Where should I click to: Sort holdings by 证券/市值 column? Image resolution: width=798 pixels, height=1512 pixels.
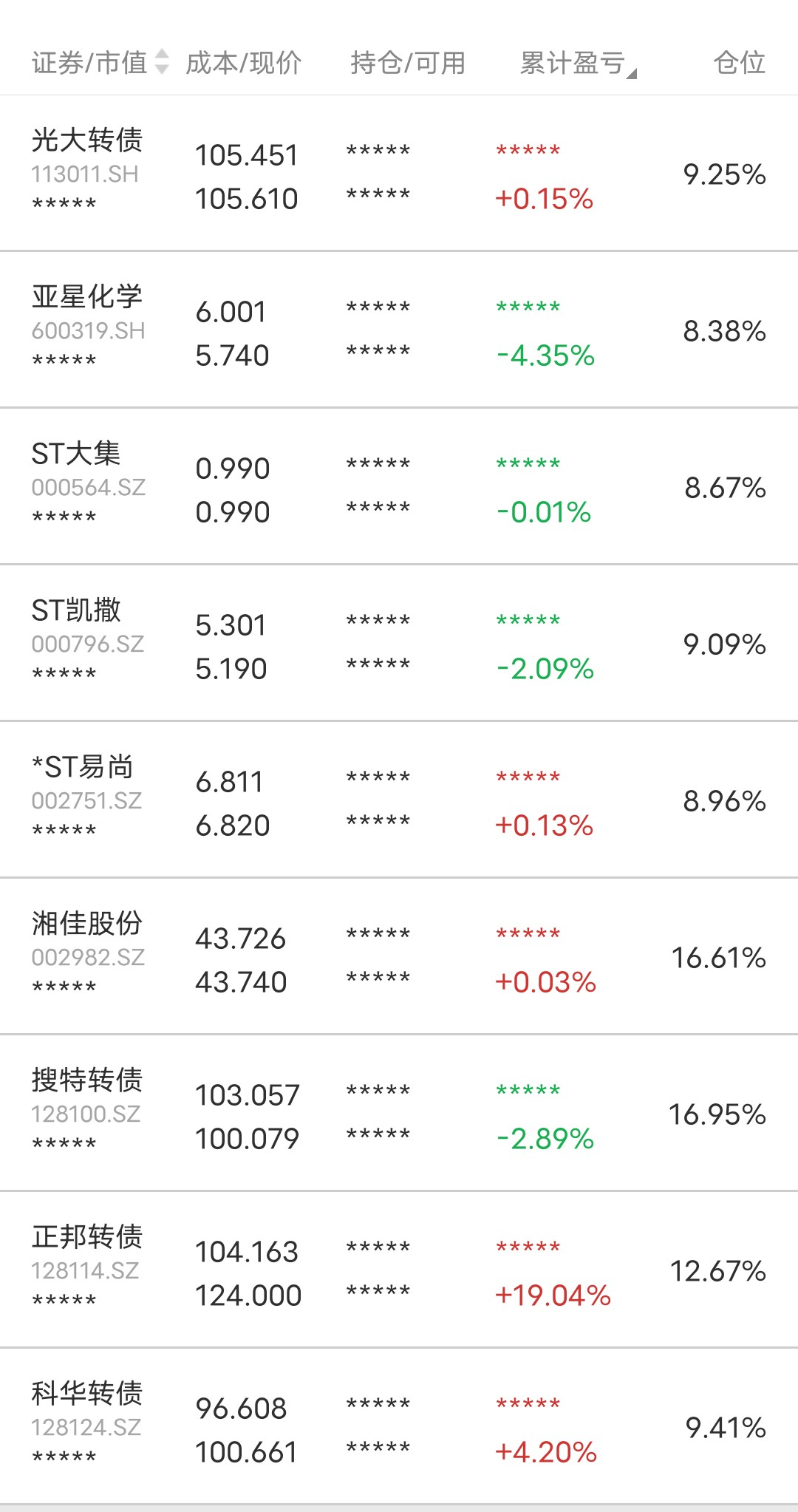[x=100, y=63]
